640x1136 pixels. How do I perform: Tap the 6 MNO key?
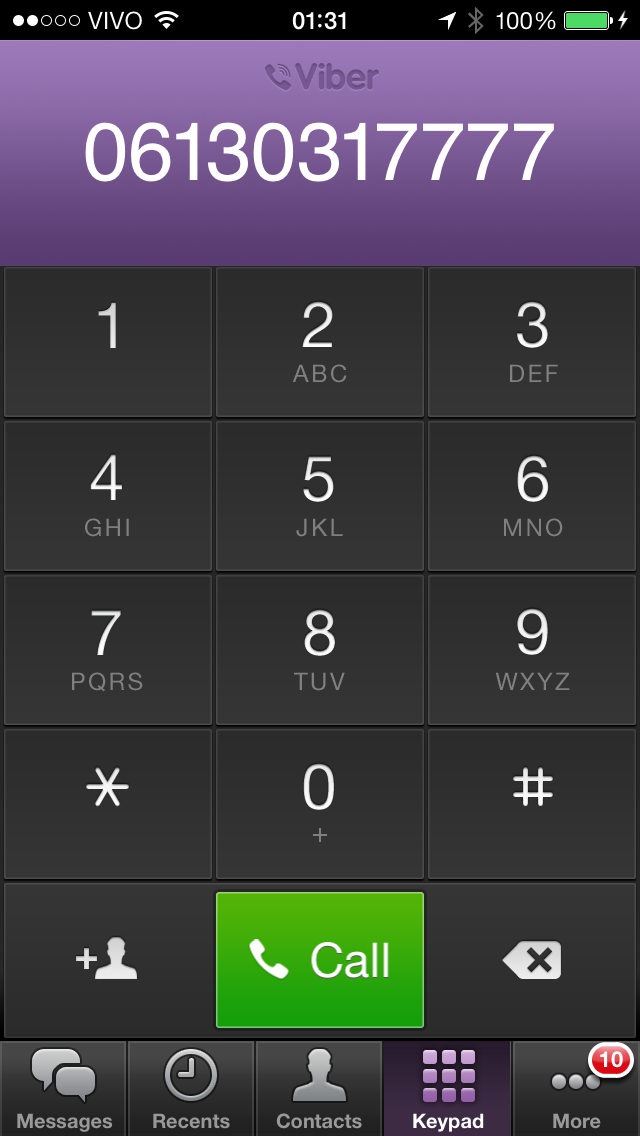[532, 496]
